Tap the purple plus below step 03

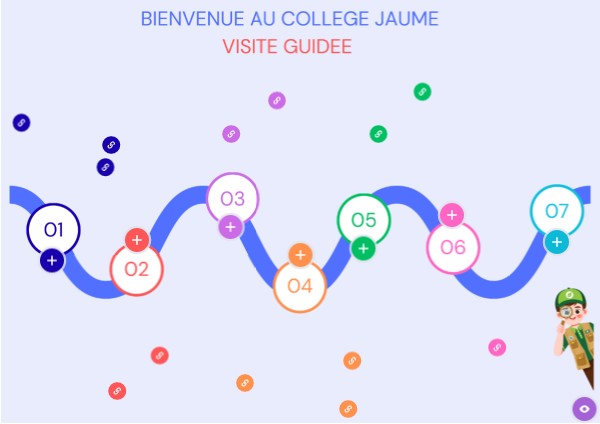coord(231,227)
